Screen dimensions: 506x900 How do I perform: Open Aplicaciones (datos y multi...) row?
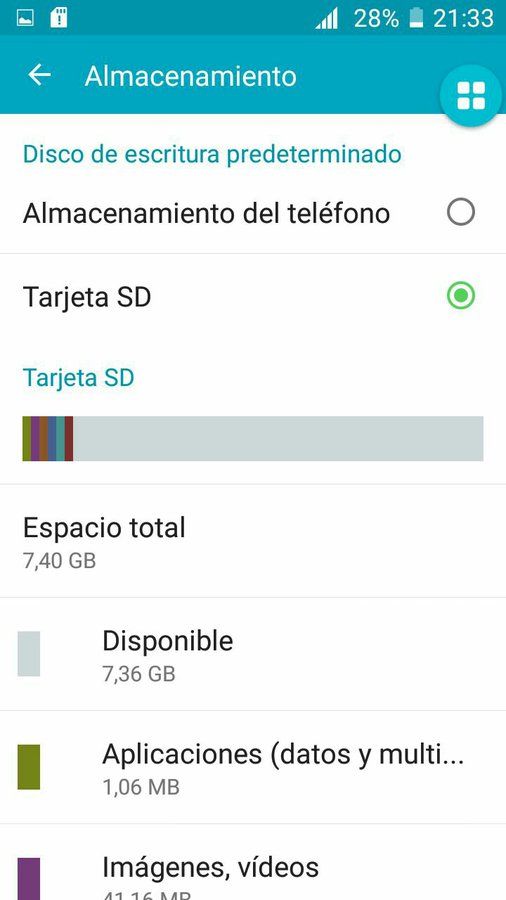pos(253,767)
